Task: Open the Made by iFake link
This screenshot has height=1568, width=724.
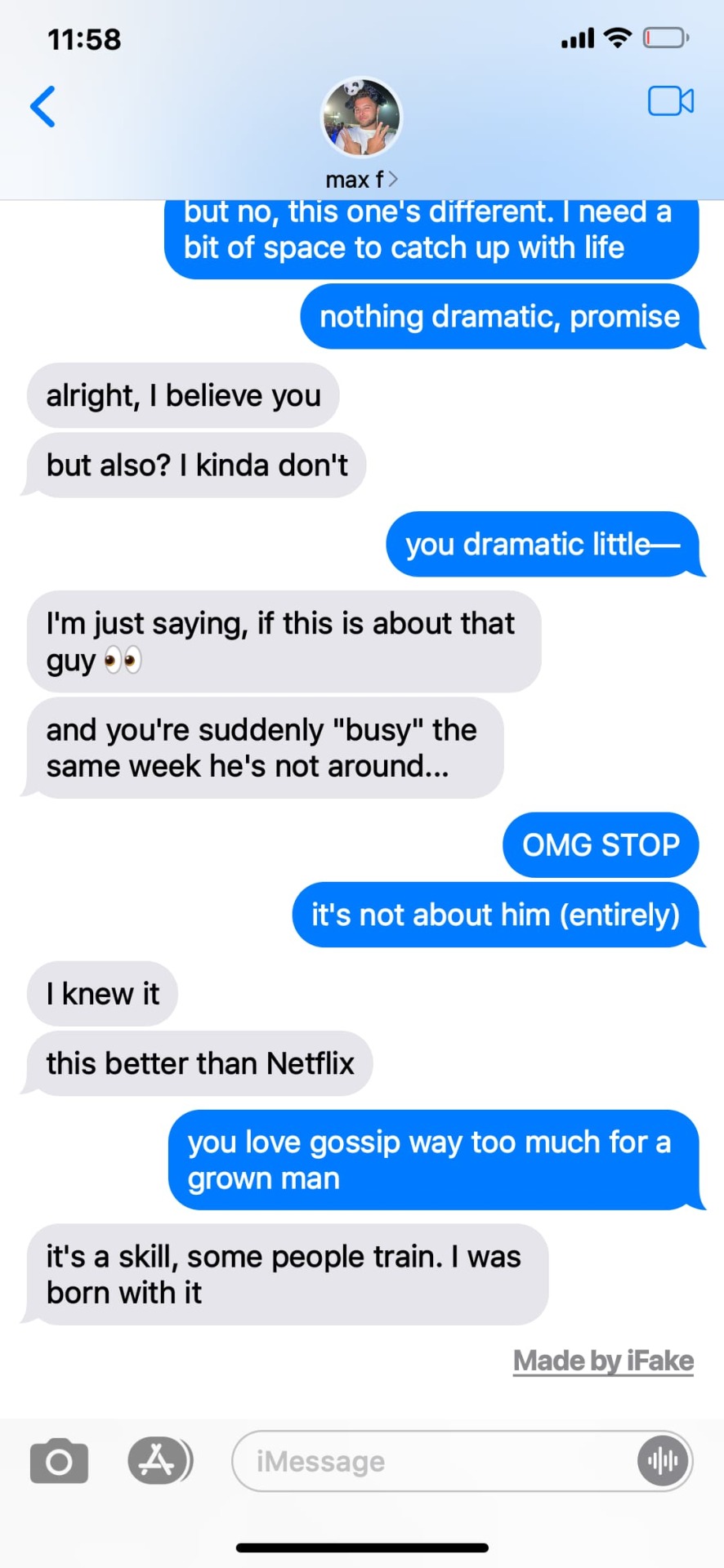Action: coord(603,1361)
